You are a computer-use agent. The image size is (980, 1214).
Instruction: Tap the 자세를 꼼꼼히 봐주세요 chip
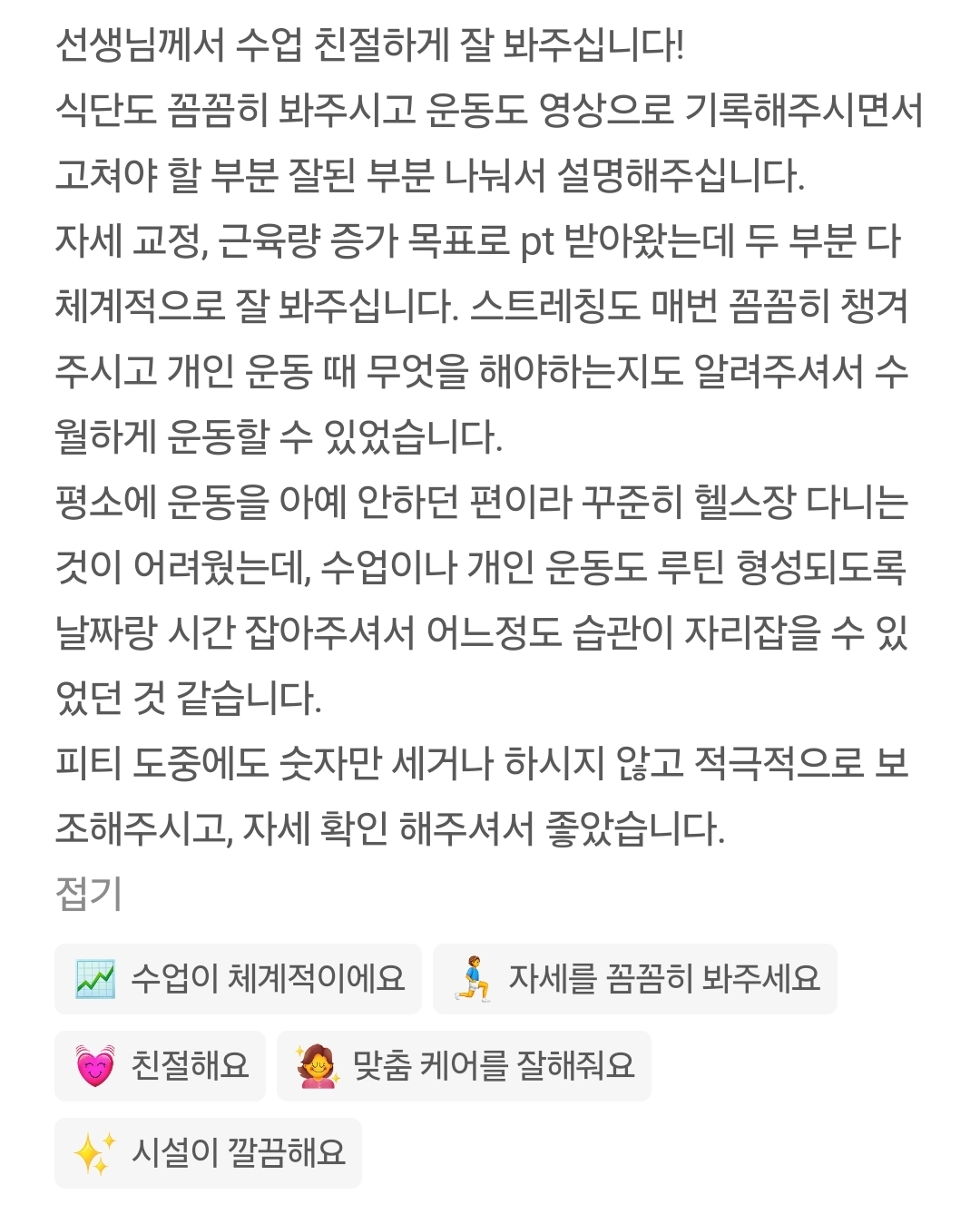(x=635, y=978)
